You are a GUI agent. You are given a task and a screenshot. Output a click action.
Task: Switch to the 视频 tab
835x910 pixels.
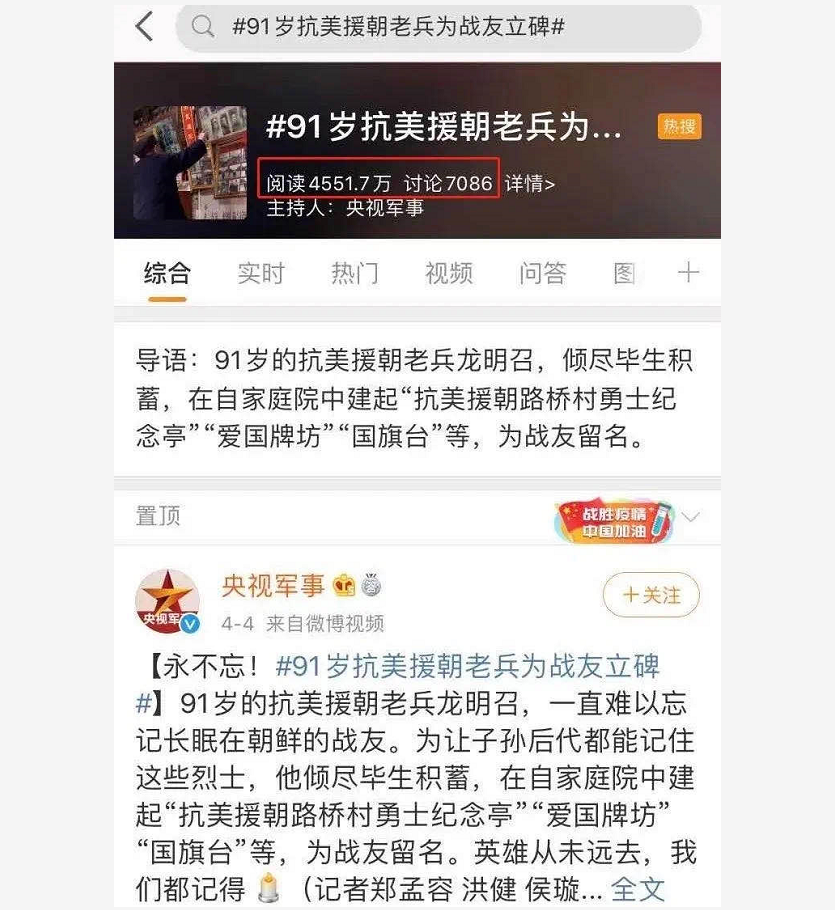(x=449, y=273)
